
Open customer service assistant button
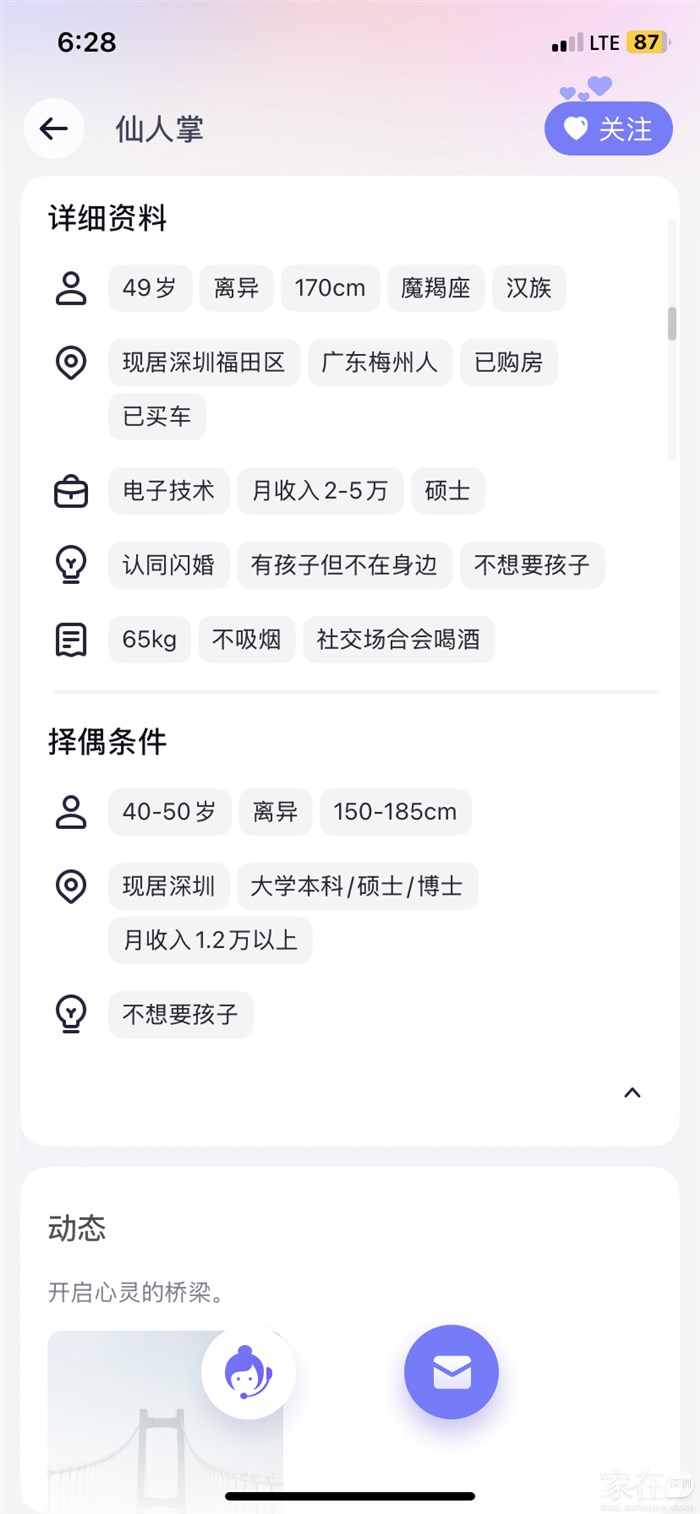tap(249, 1373)
